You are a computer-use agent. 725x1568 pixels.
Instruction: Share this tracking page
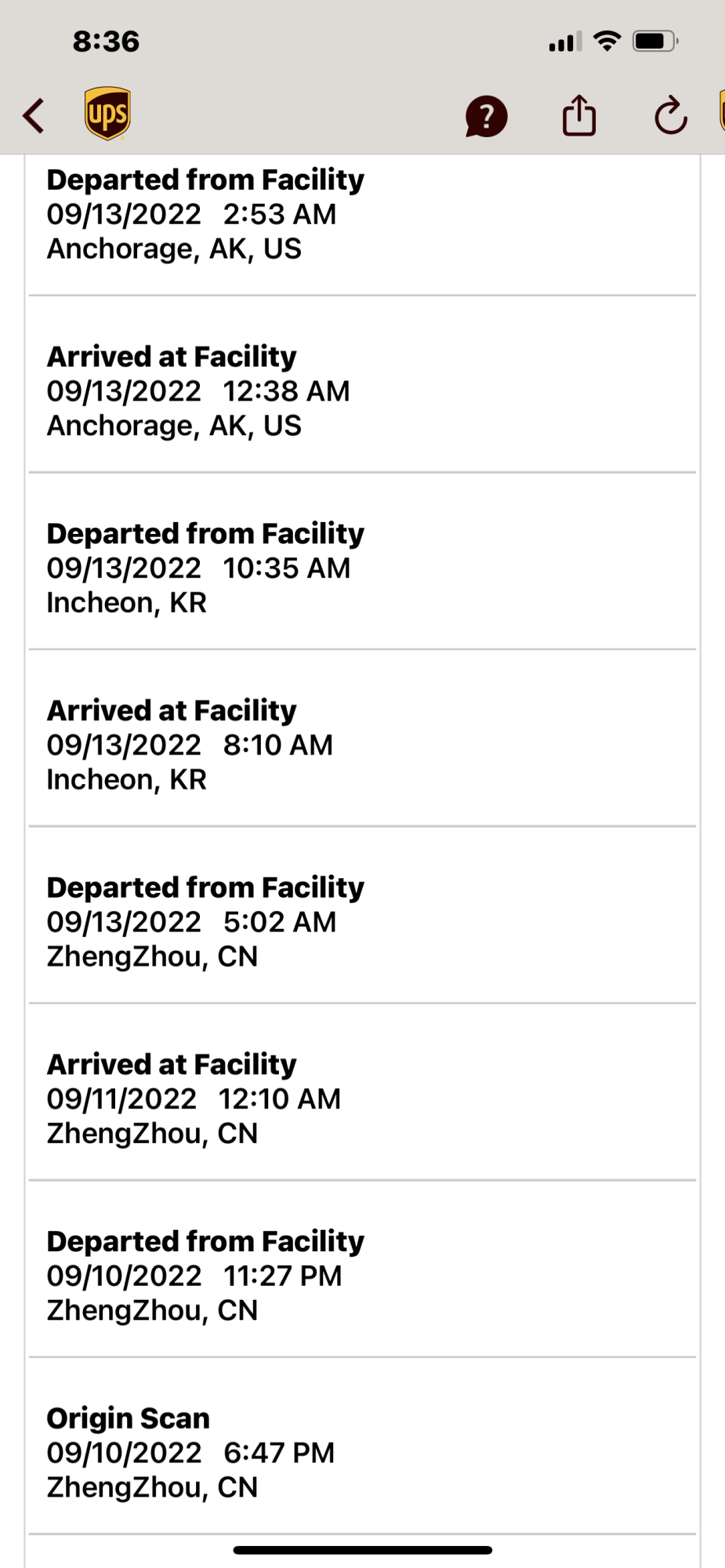(x=579, y=116)
